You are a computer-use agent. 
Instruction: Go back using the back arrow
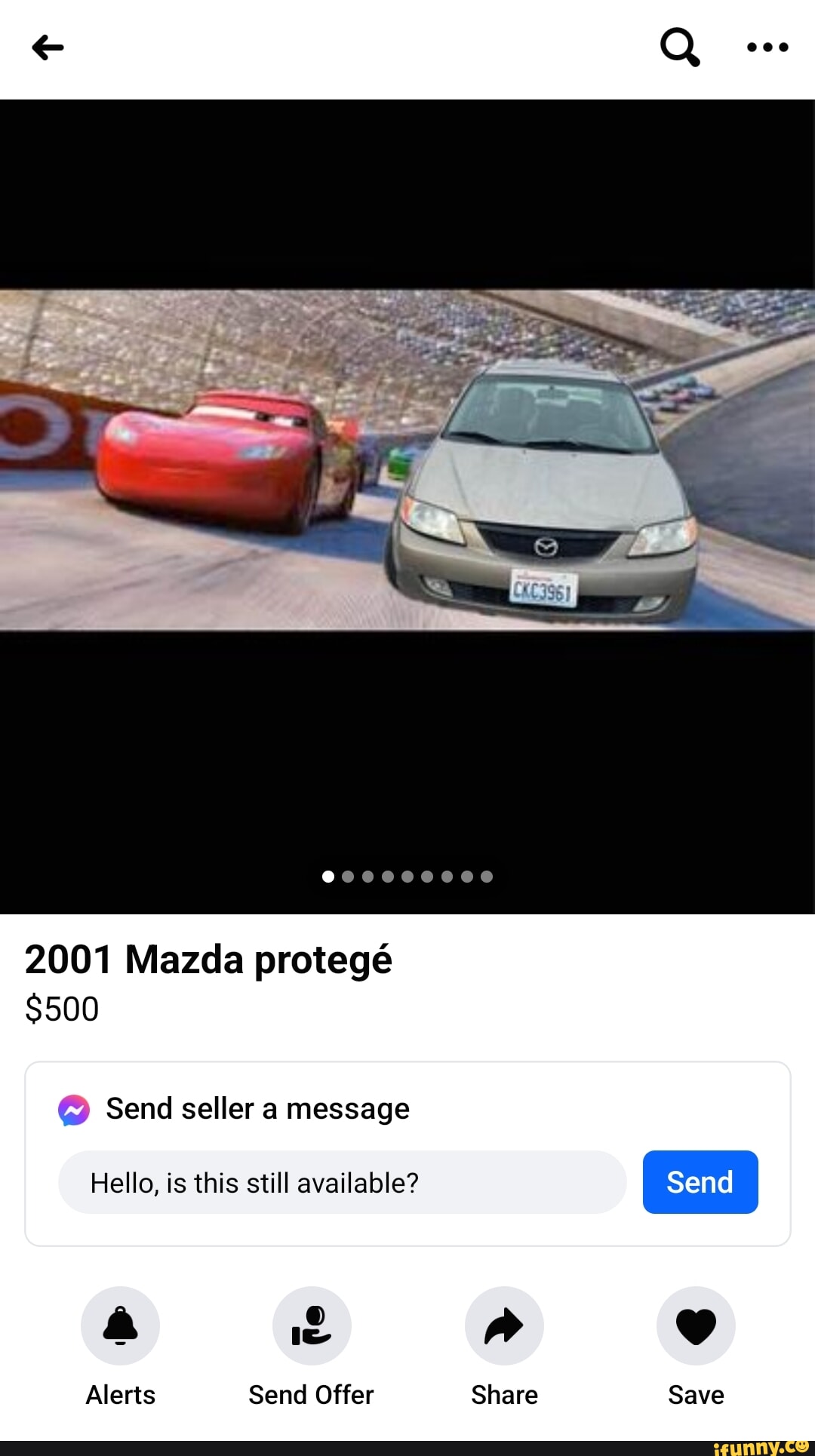point(45,48)
